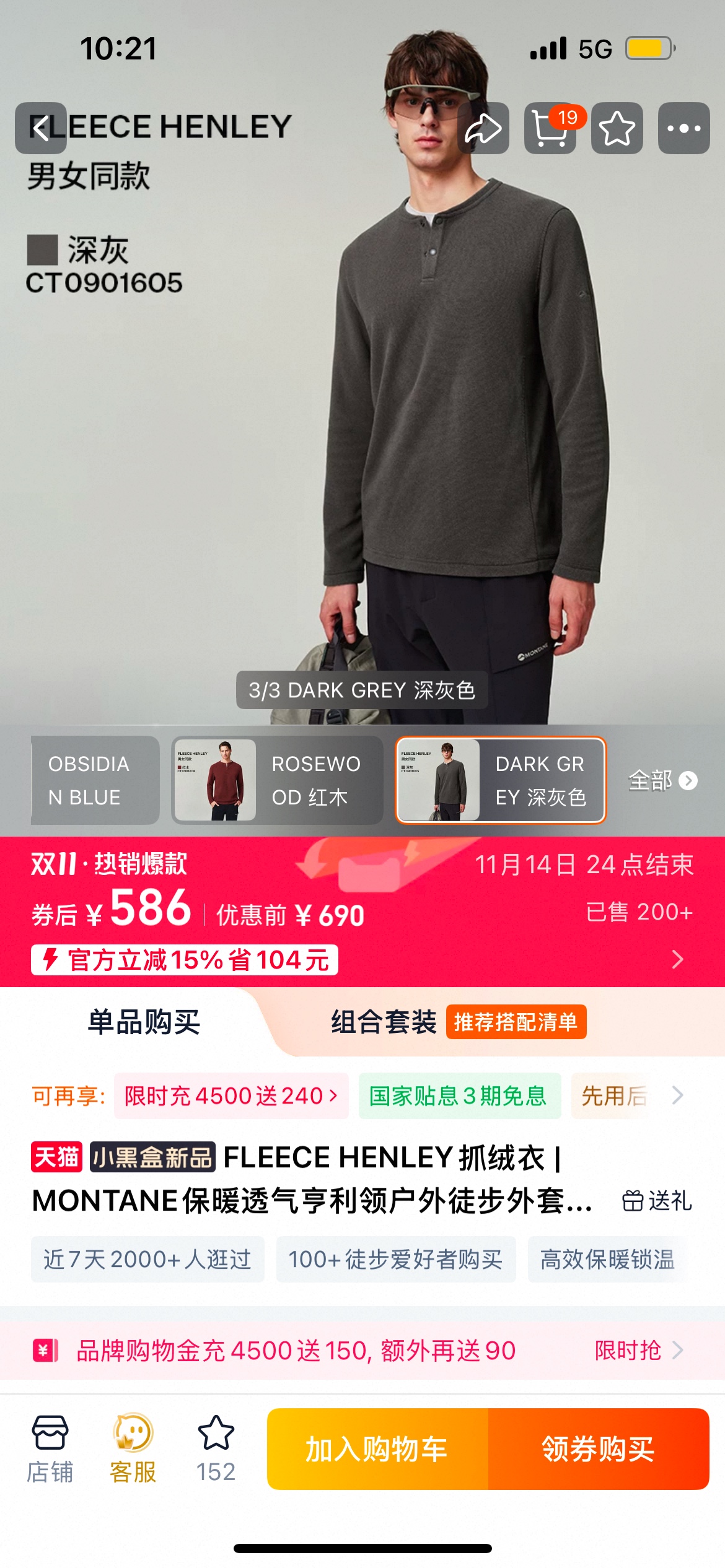Open the three-dot overflow menu
Screen dimensions: 725x1568
(x=683, y=128)
